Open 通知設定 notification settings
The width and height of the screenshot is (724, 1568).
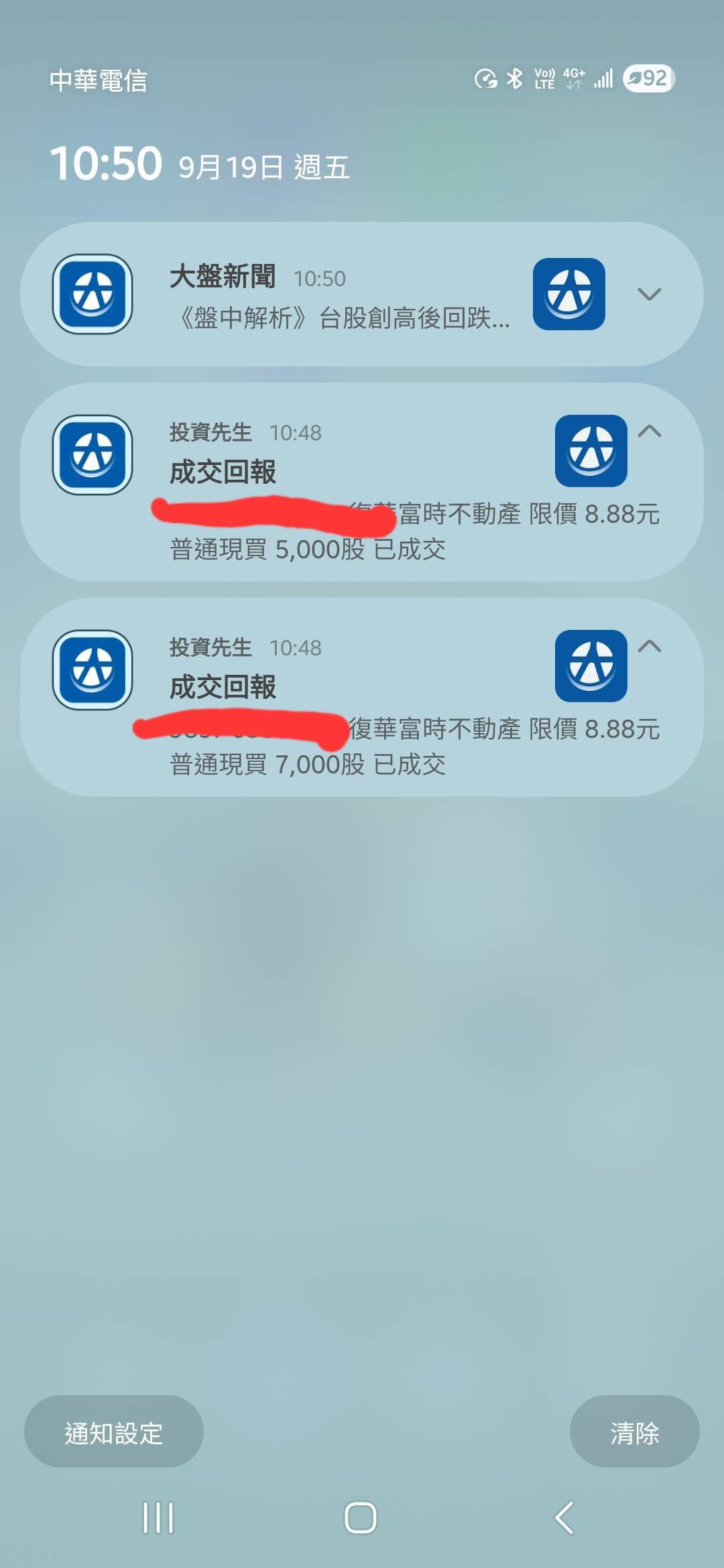pos(114,1433)
